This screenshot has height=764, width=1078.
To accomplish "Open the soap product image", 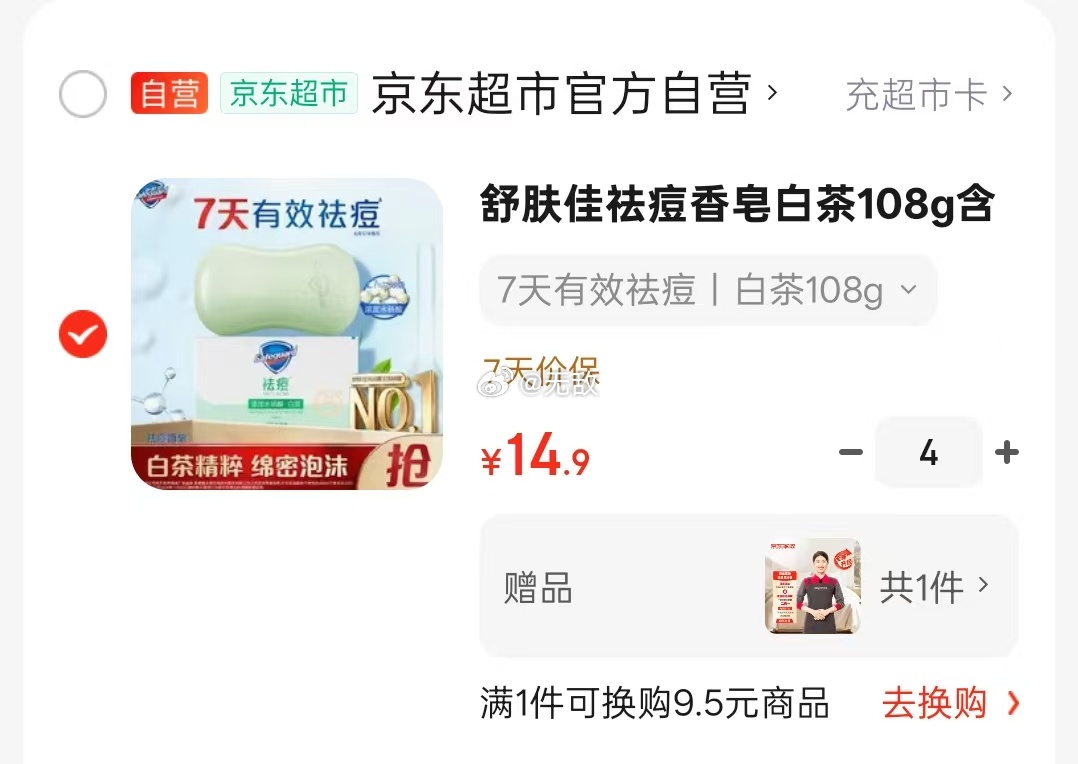I will point(286,333).
